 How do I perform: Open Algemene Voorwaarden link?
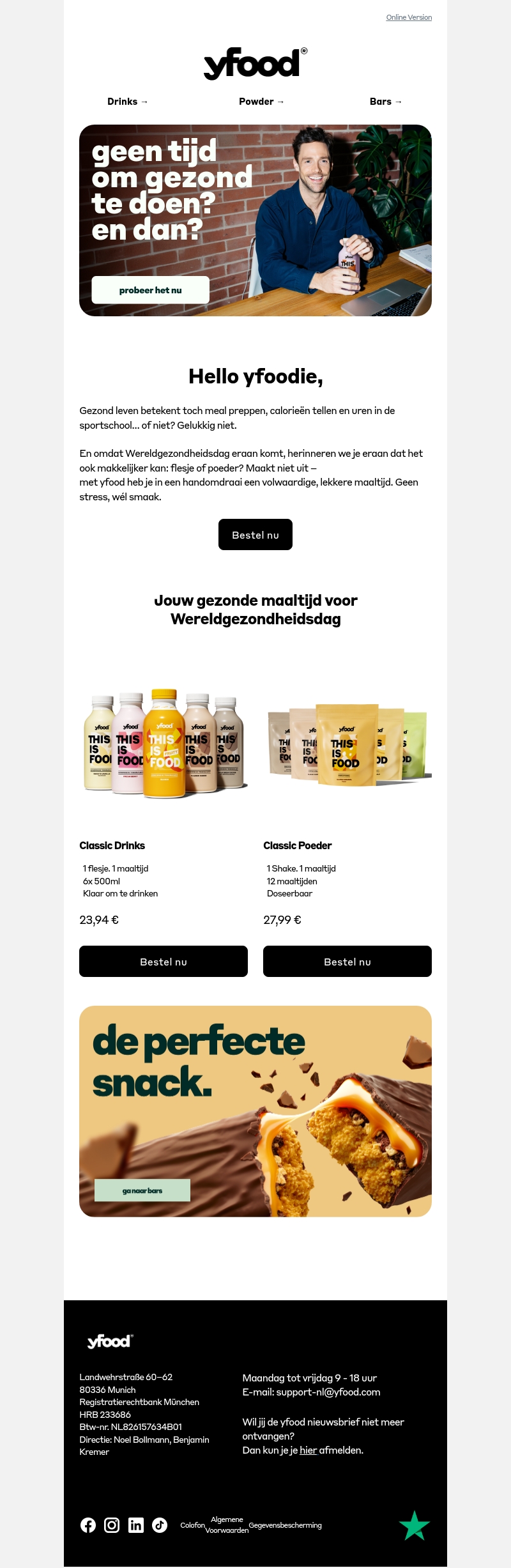pyautogui.click(x=227, y=1525)
